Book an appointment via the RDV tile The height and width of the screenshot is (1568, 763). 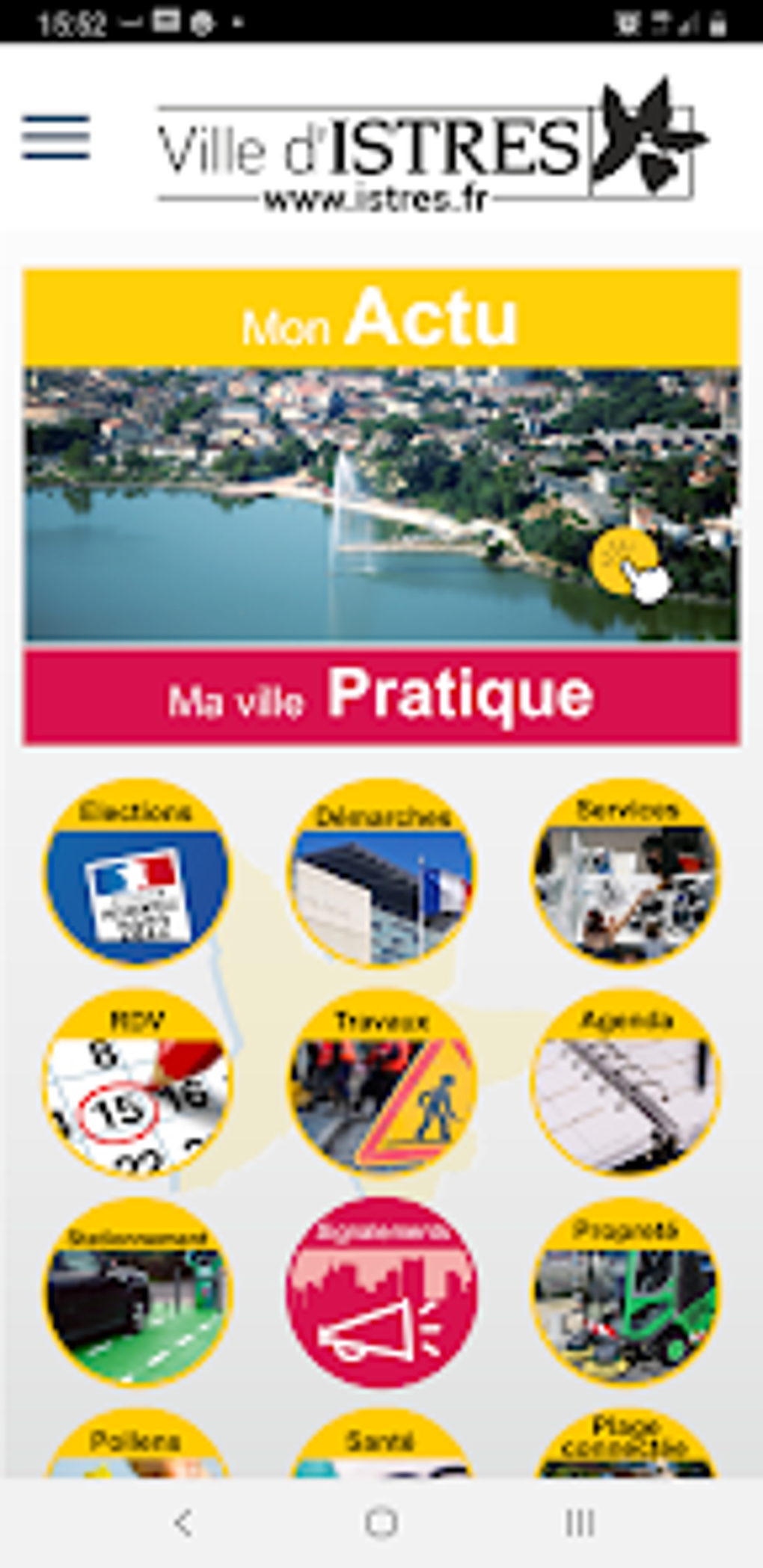tap(136, 1083)
